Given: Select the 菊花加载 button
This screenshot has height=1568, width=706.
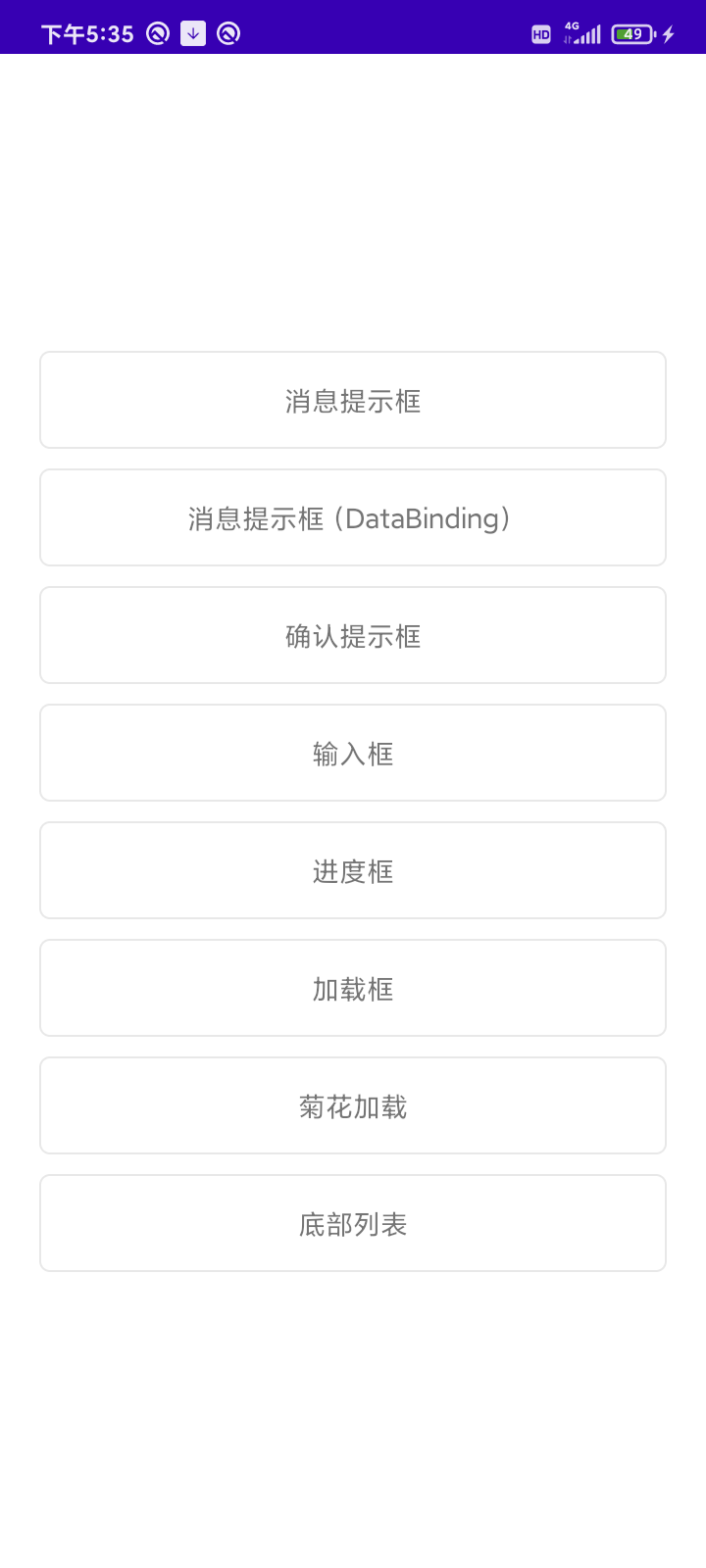Looking at the screenshot, I should (353, 1105).
